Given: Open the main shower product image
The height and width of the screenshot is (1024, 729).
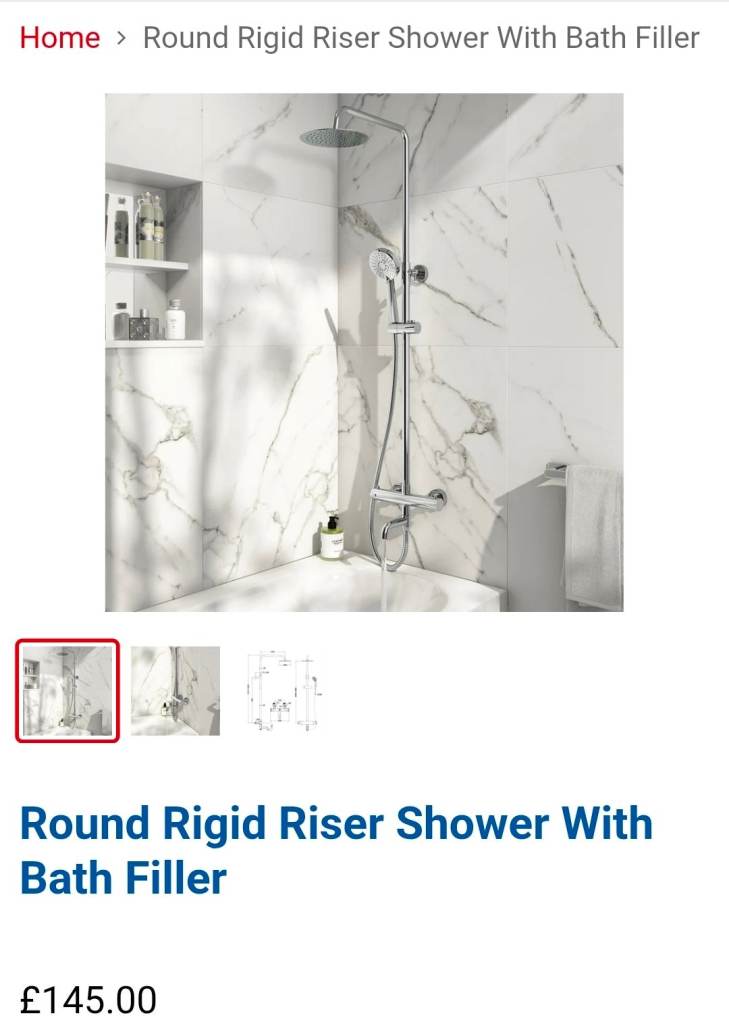Looking at the screenshot, I should [x=364, y=352].
